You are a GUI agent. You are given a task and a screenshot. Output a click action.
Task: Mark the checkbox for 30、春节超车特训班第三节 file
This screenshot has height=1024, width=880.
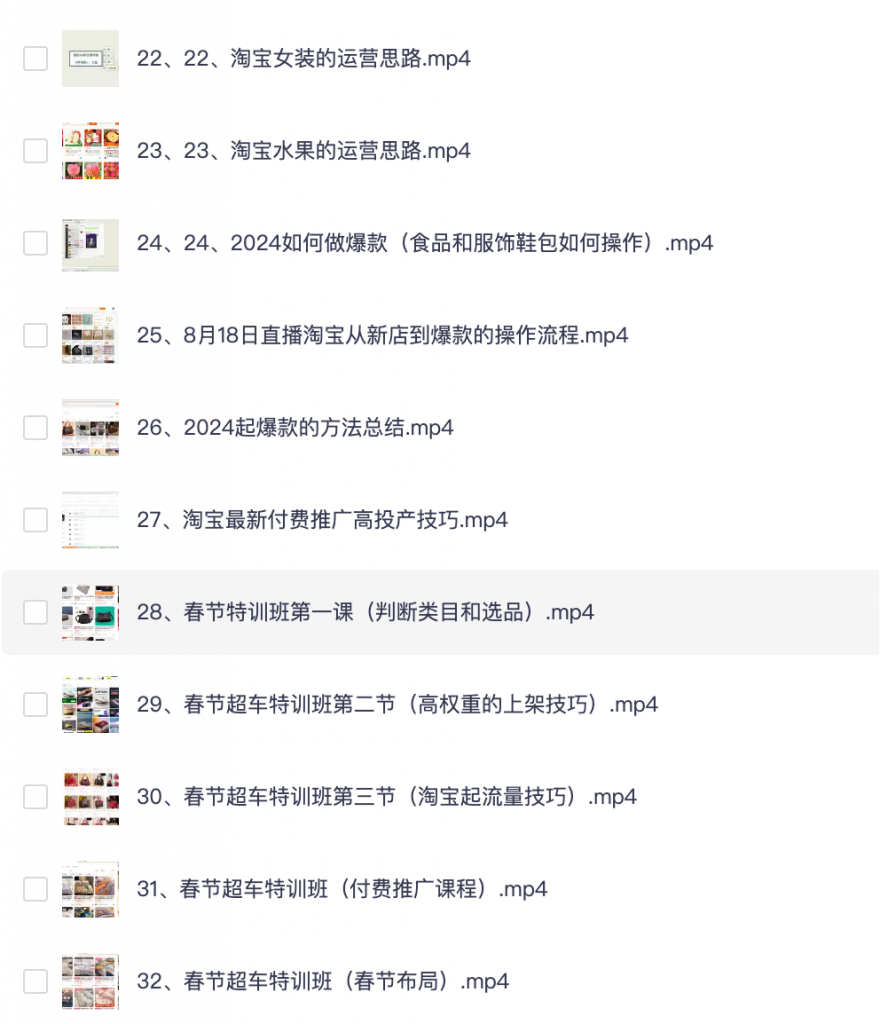[35, 797]
